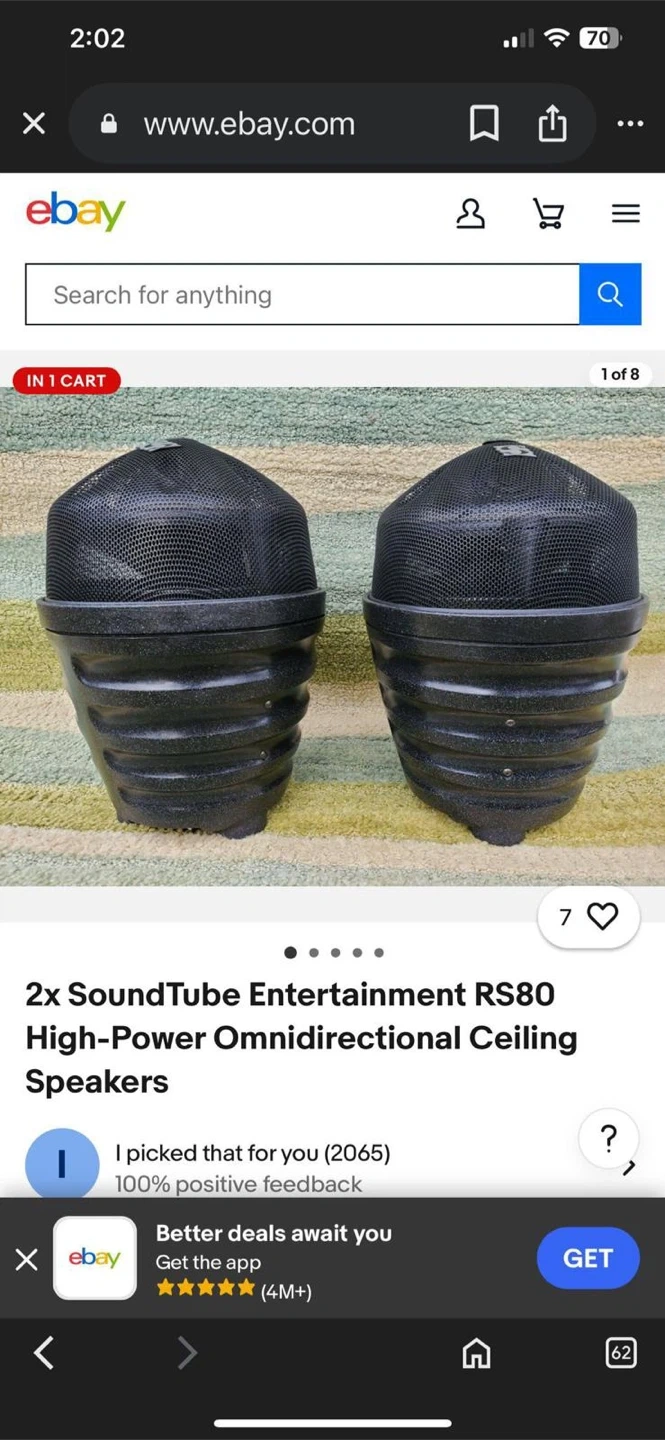665x1440 pixels.
Task: Open the help question mark button
Action: 608,1138
